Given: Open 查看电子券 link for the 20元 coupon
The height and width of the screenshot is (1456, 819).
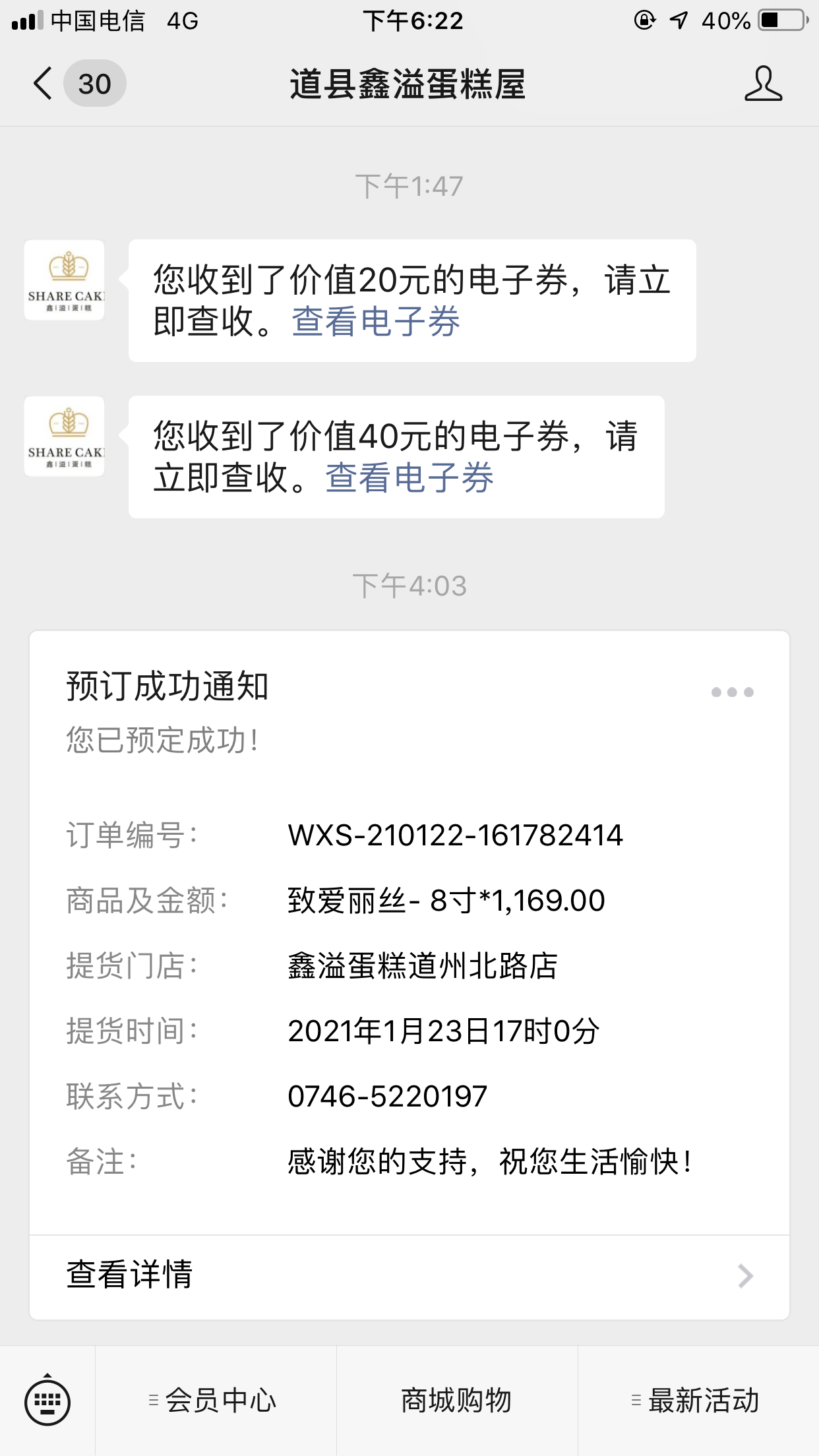Looking at the screenshot, I should coord(376,322).
